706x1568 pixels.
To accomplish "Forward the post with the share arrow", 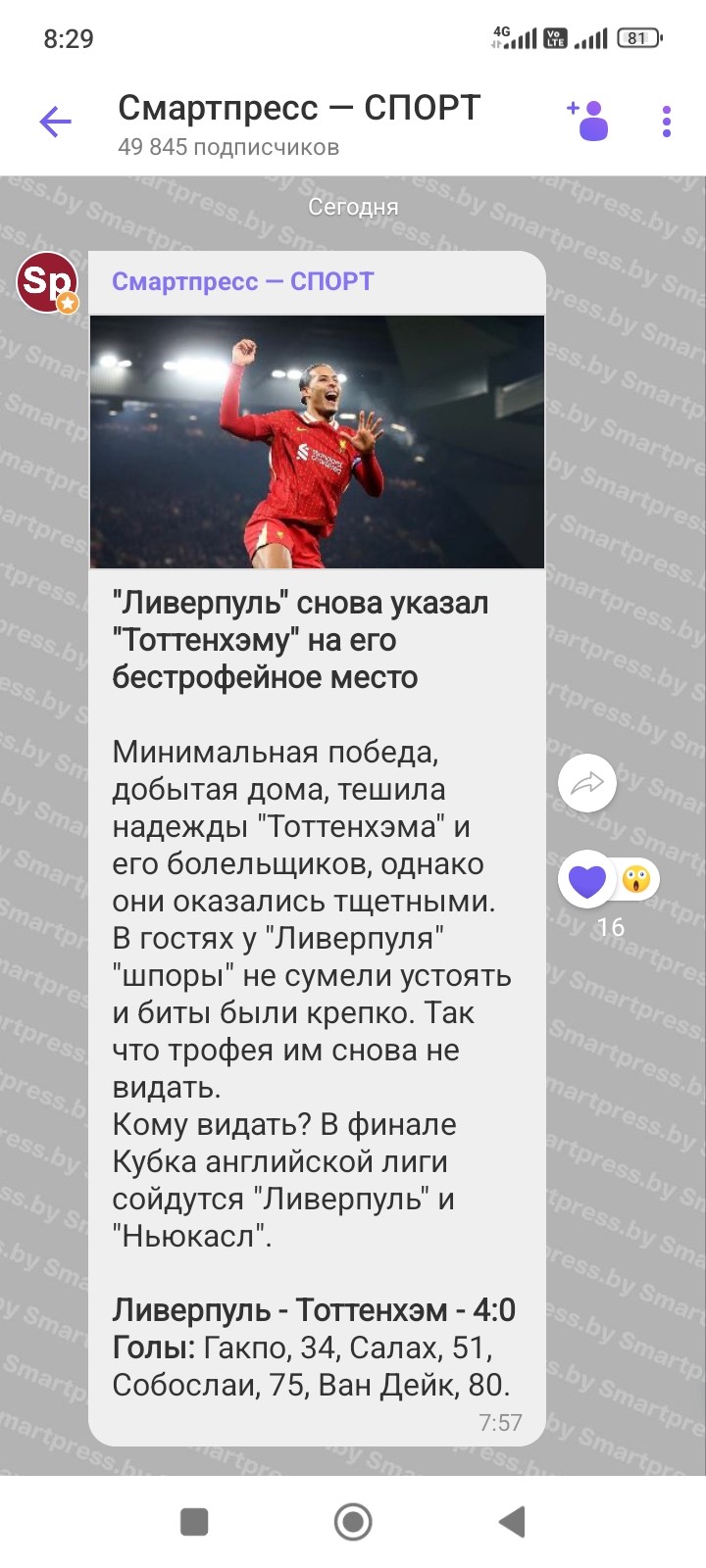I will 586,783.
